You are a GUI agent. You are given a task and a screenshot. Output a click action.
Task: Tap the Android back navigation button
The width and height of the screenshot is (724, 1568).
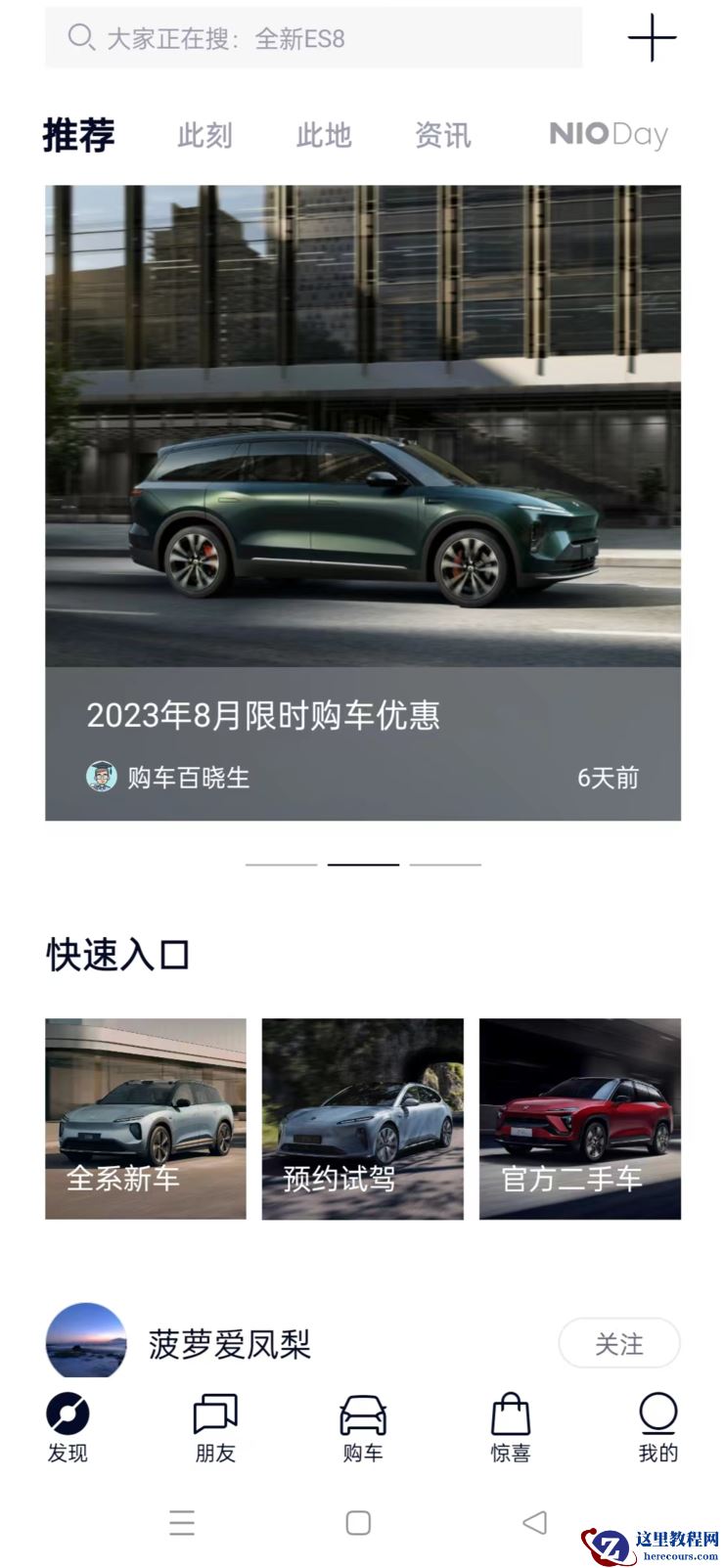pos(532,1522)
